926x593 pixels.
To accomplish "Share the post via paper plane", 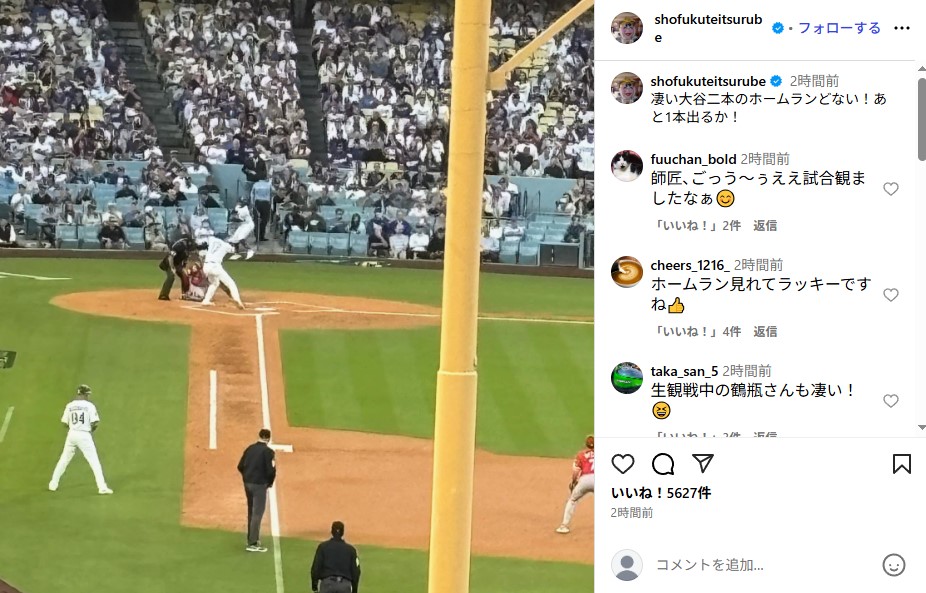I will 703,464.
